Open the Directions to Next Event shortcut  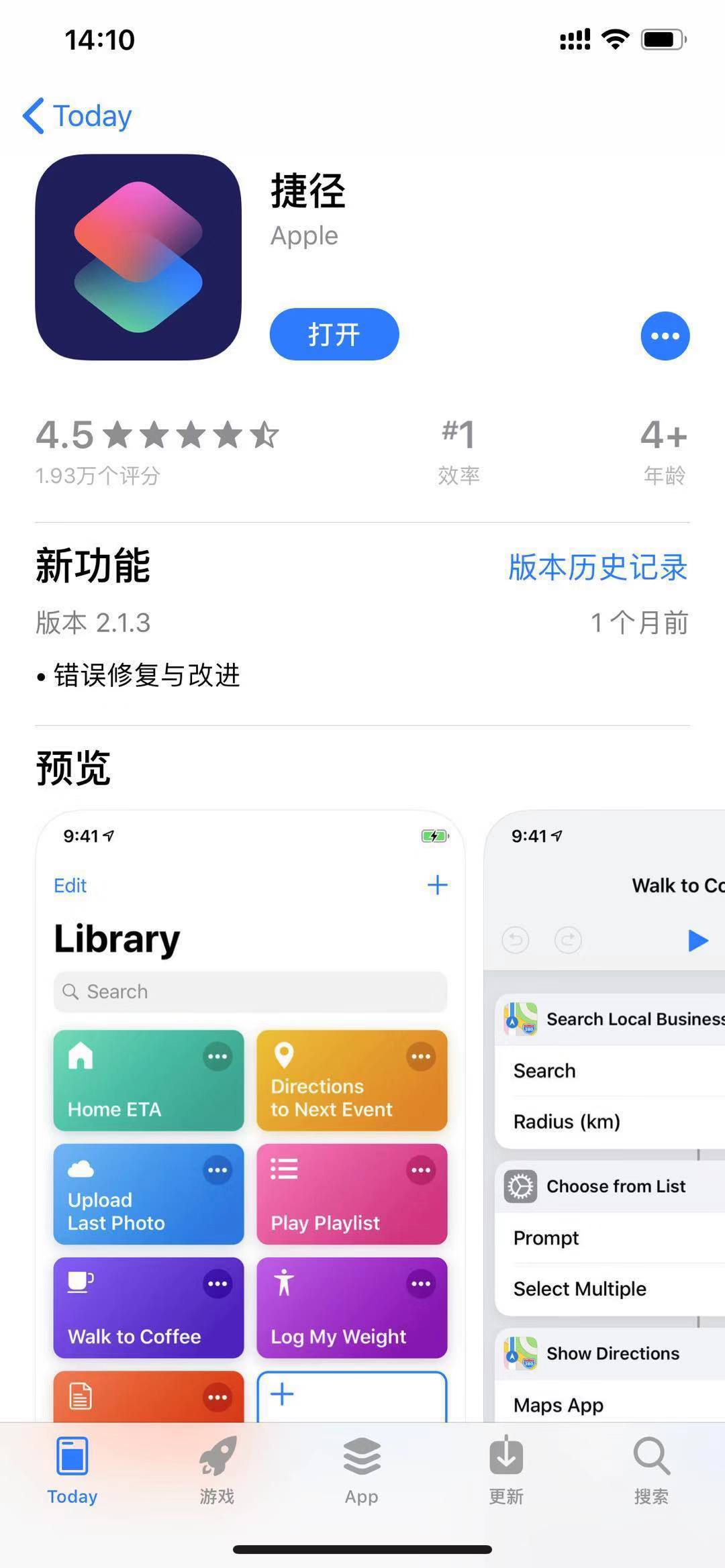tap(352, 1081)
